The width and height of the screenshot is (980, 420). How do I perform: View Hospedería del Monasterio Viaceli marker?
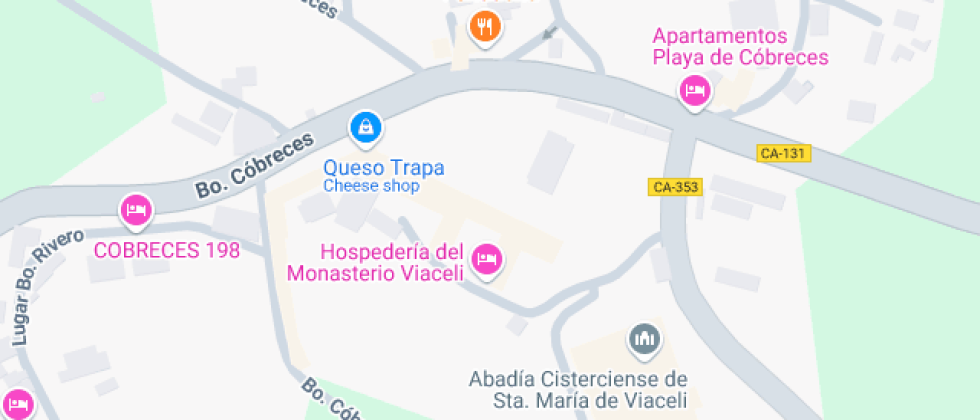pyautogui.click(x=487, y=260)
